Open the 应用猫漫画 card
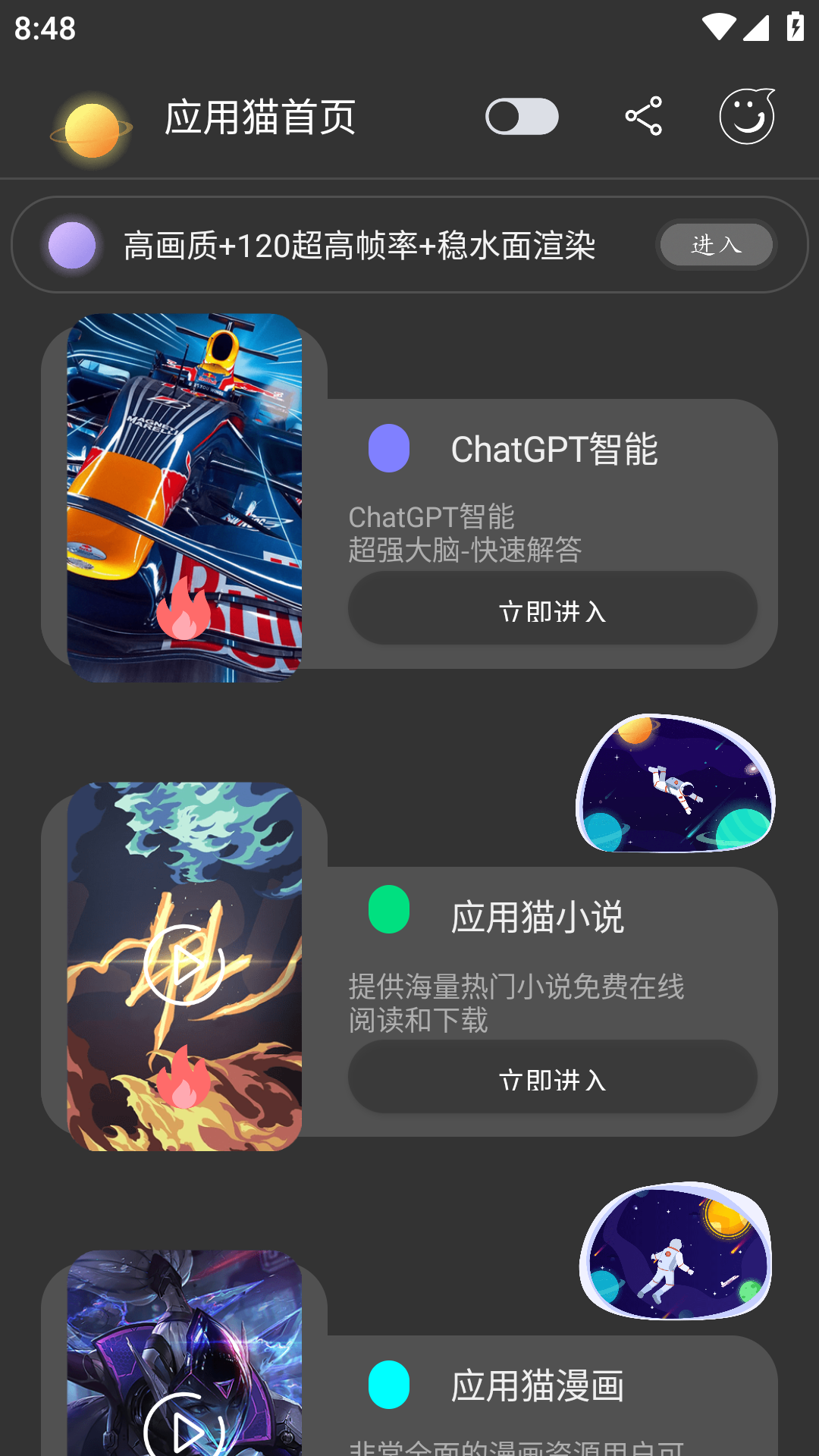The width and height of the screenshot is (819, 1456). pyautogui.click(x=538, y=1386)
